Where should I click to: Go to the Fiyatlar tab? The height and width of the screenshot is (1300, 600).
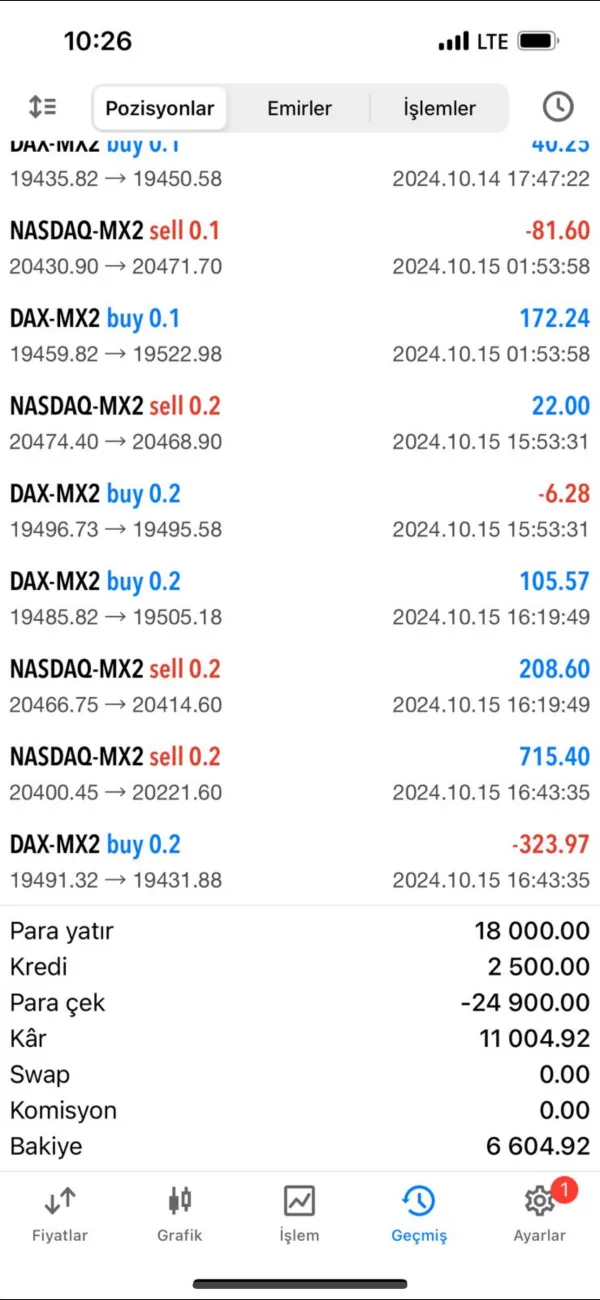(x=60, y=1213)
